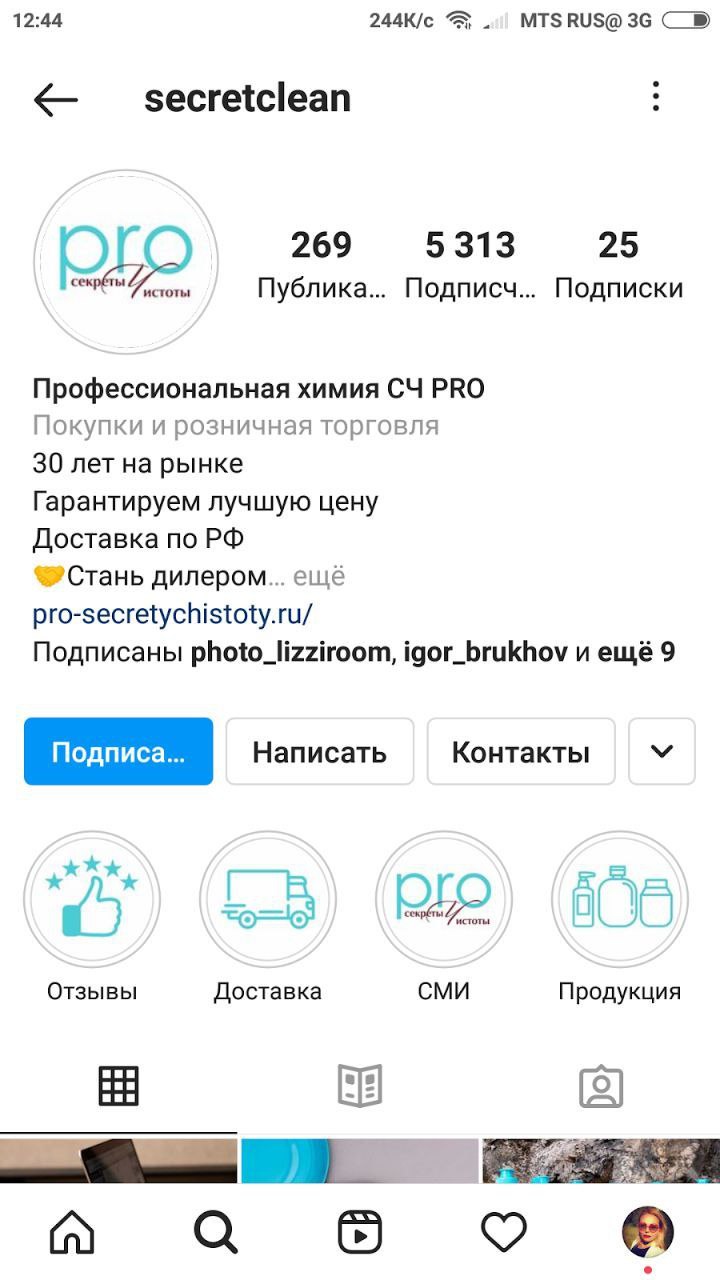
Task: Open the «Отзывы» story highlight
Action: (x=92, y=899)
